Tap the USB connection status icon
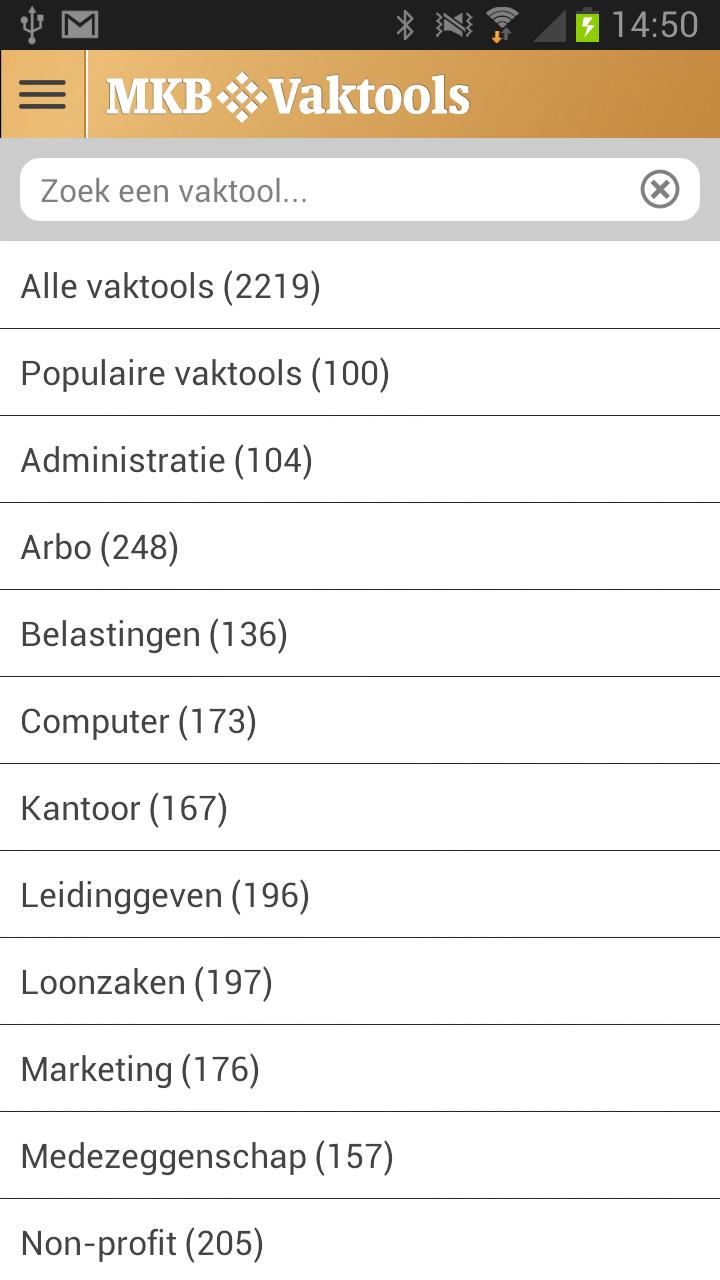The height and width of the screenshot is (1280, 720). click(33, 22)
